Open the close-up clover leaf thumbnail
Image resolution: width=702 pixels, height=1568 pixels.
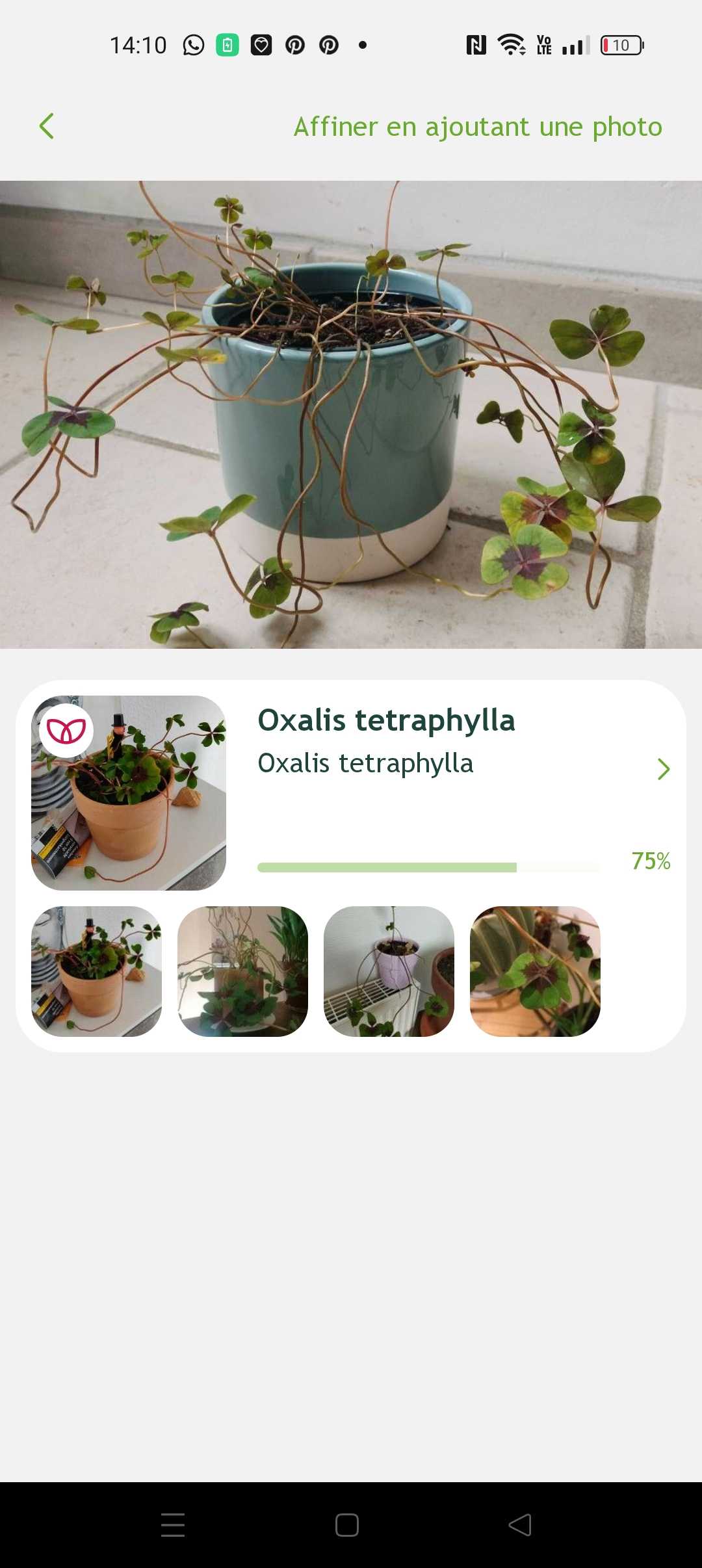tap(535, 971)
